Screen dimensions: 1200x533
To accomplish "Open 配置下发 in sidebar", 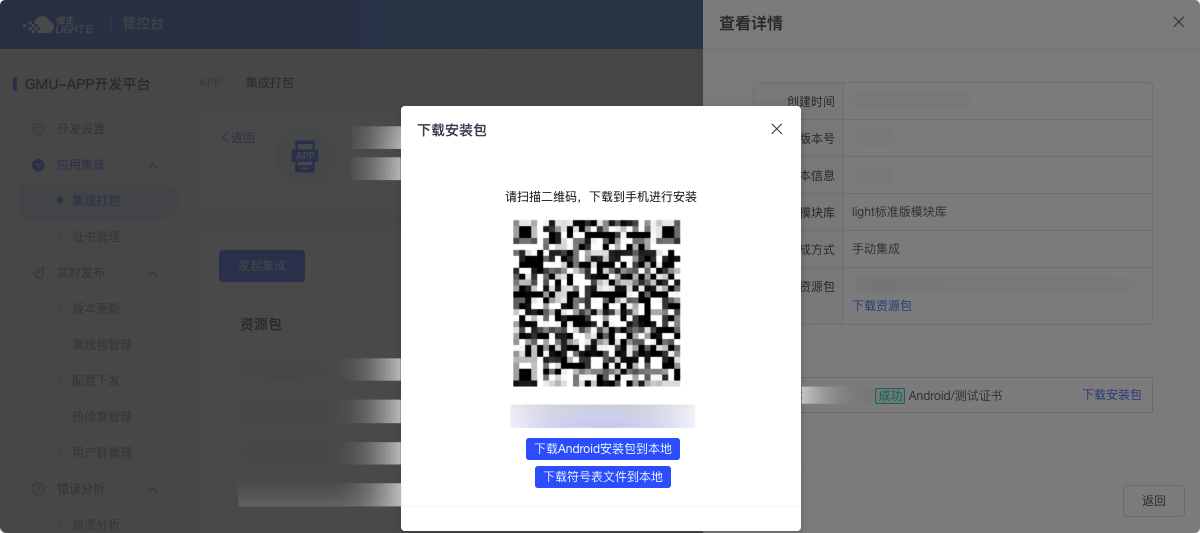I will click(96, 381).
